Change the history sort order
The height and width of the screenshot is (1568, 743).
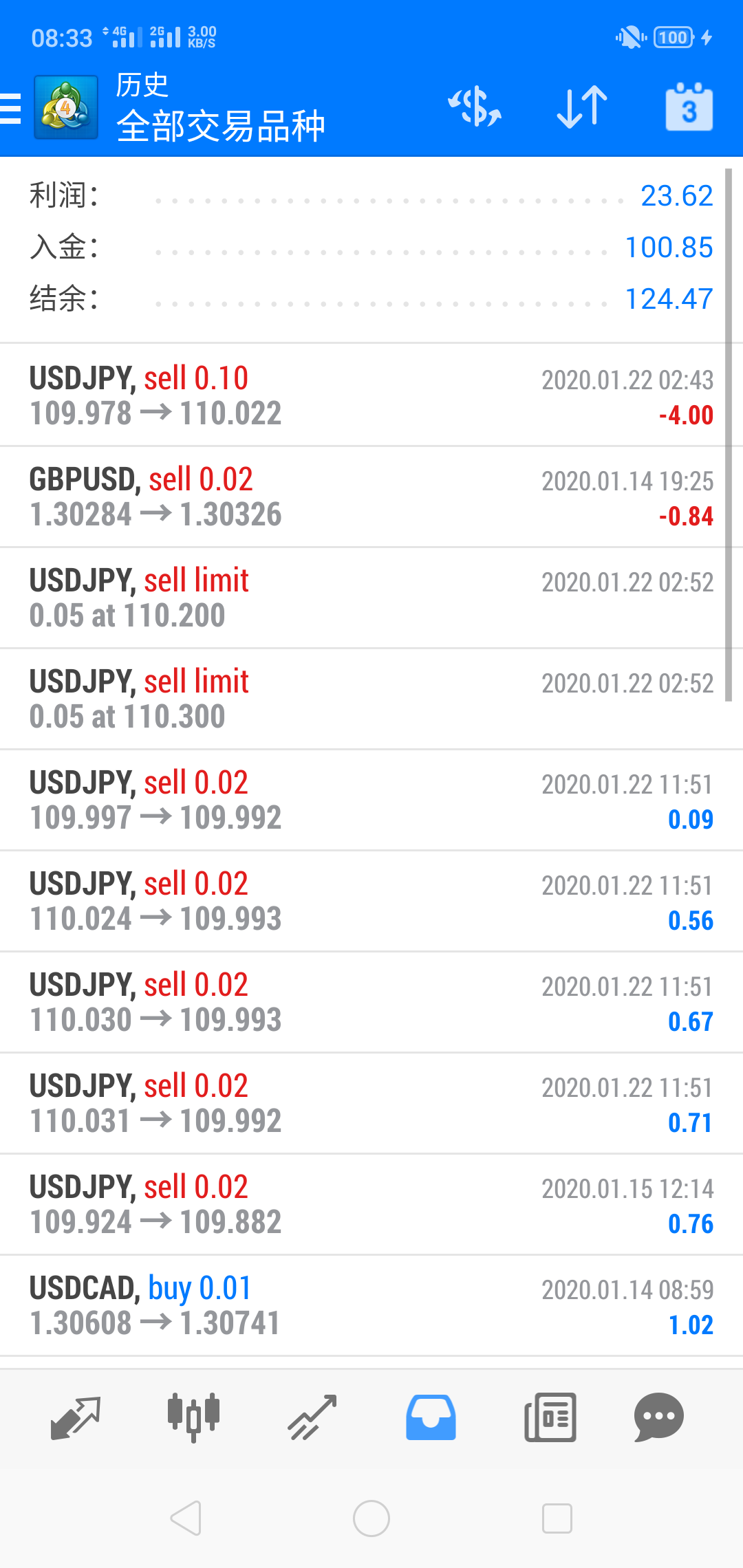tap(582, 107)
